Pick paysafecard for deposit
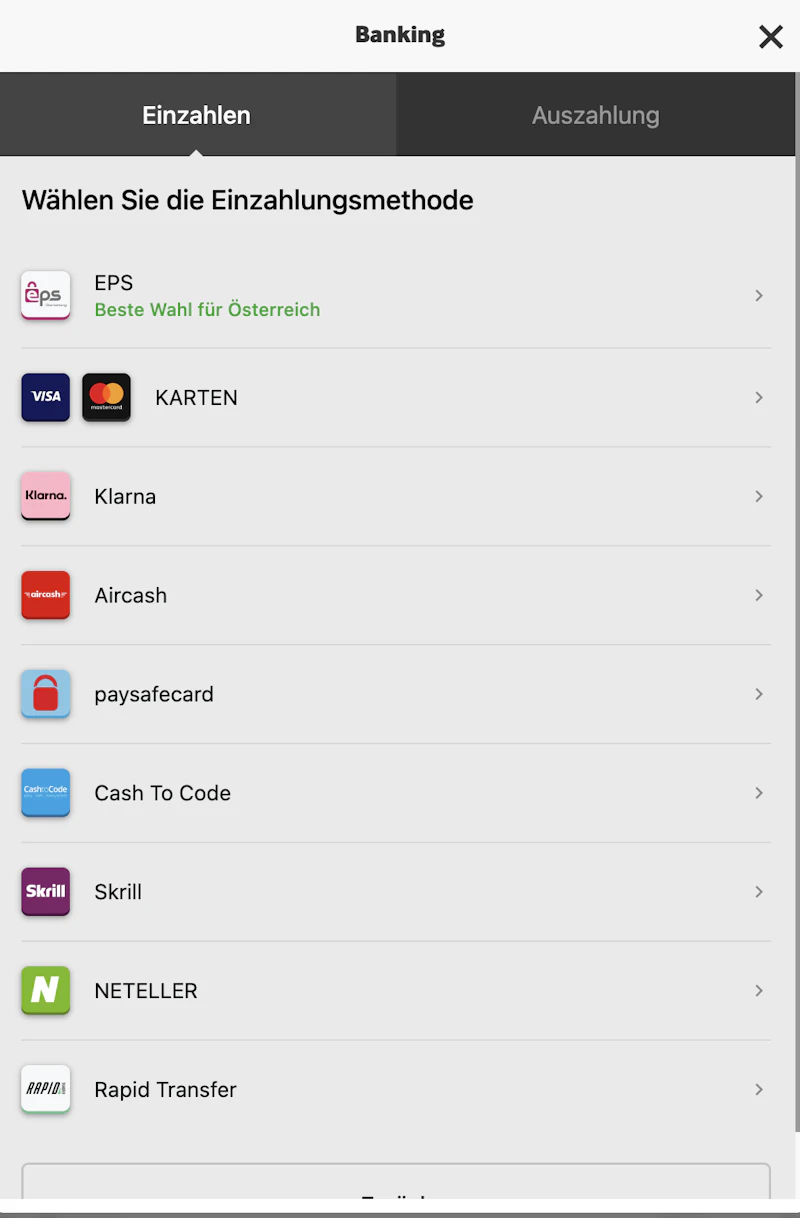 [x=395, y=695]
